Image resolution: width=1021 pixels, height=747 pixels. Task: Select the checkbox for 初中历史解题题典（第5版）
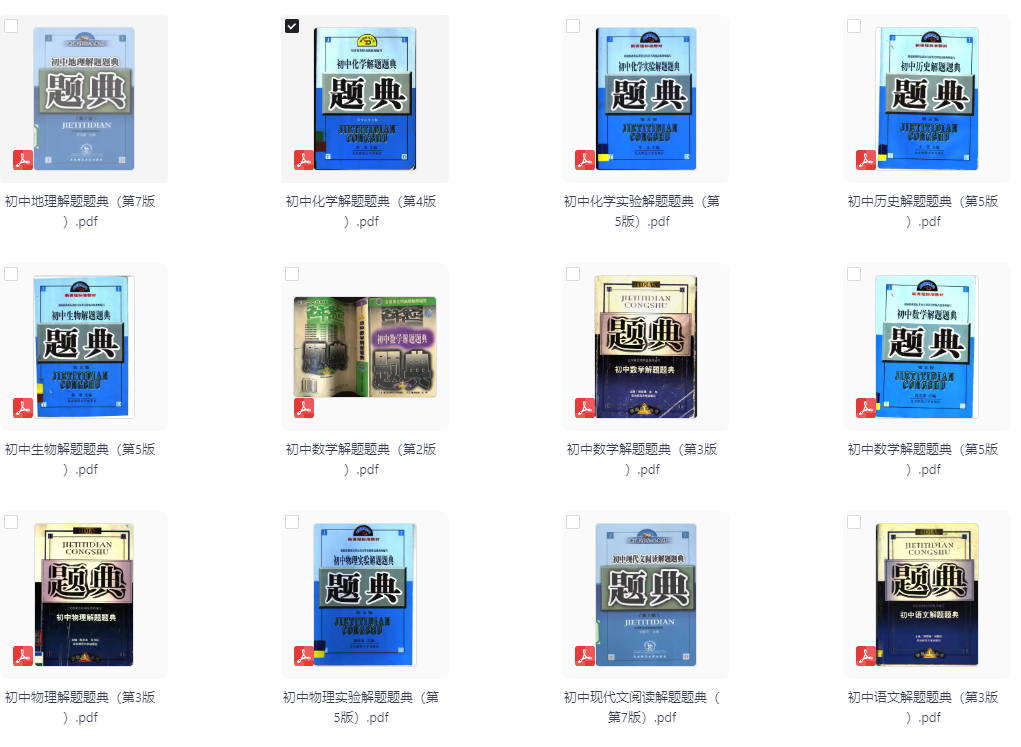(854, 26)
